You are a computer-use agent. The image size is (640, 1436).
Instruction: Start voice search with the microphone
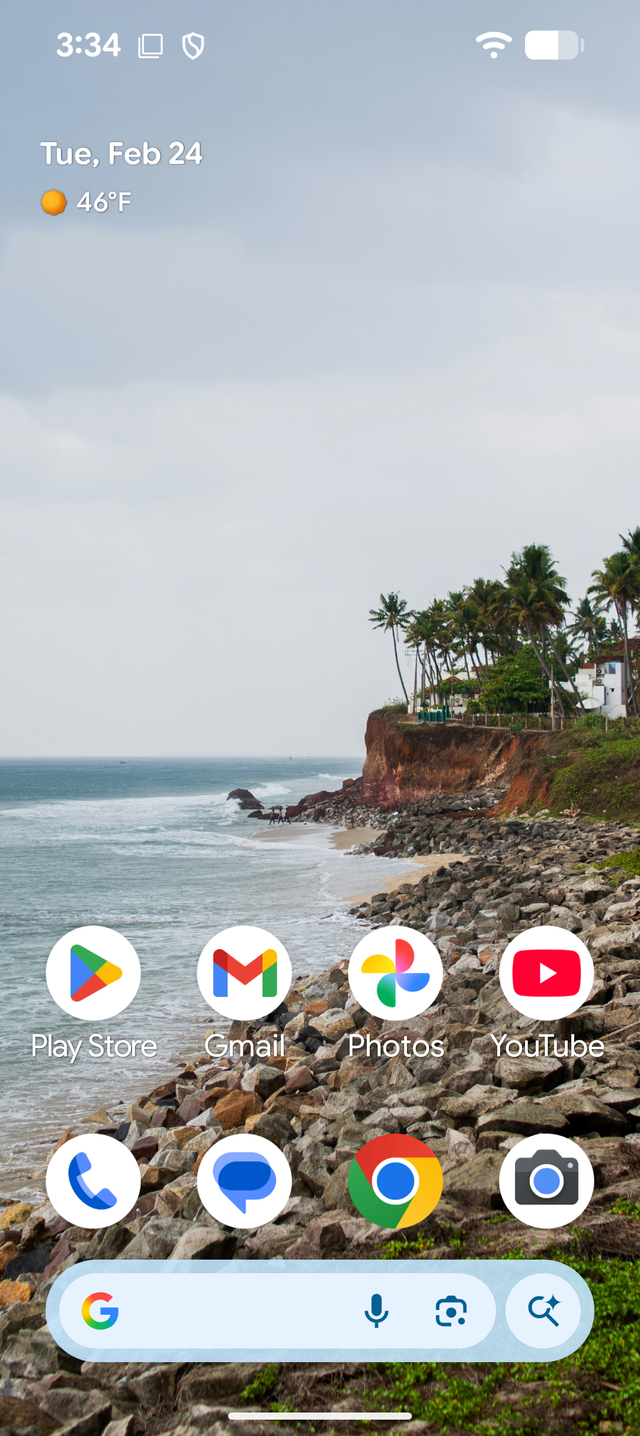376,1311
